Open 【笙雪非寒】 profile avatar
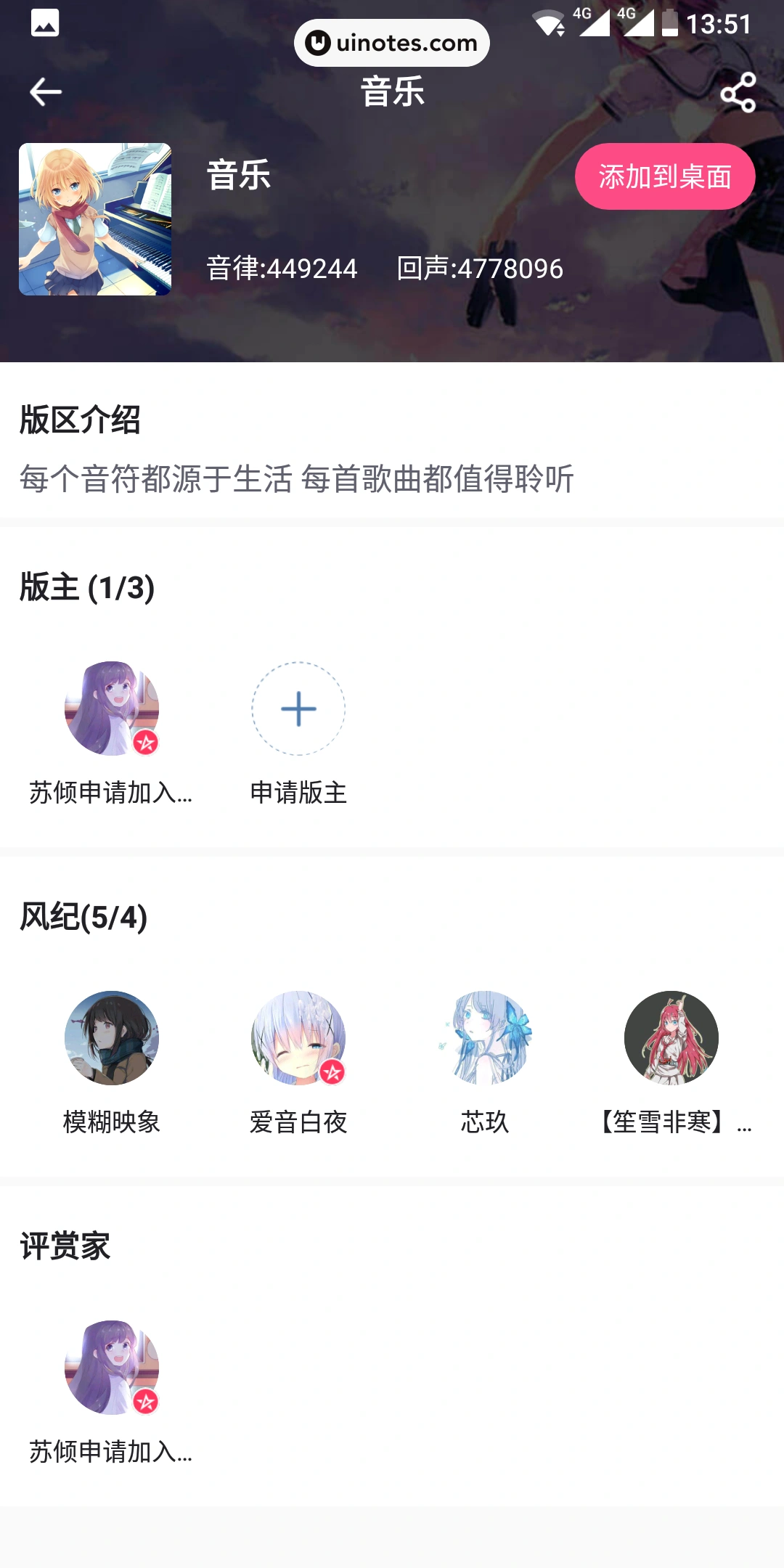 pyautogui.click(x=671, y=1038)
